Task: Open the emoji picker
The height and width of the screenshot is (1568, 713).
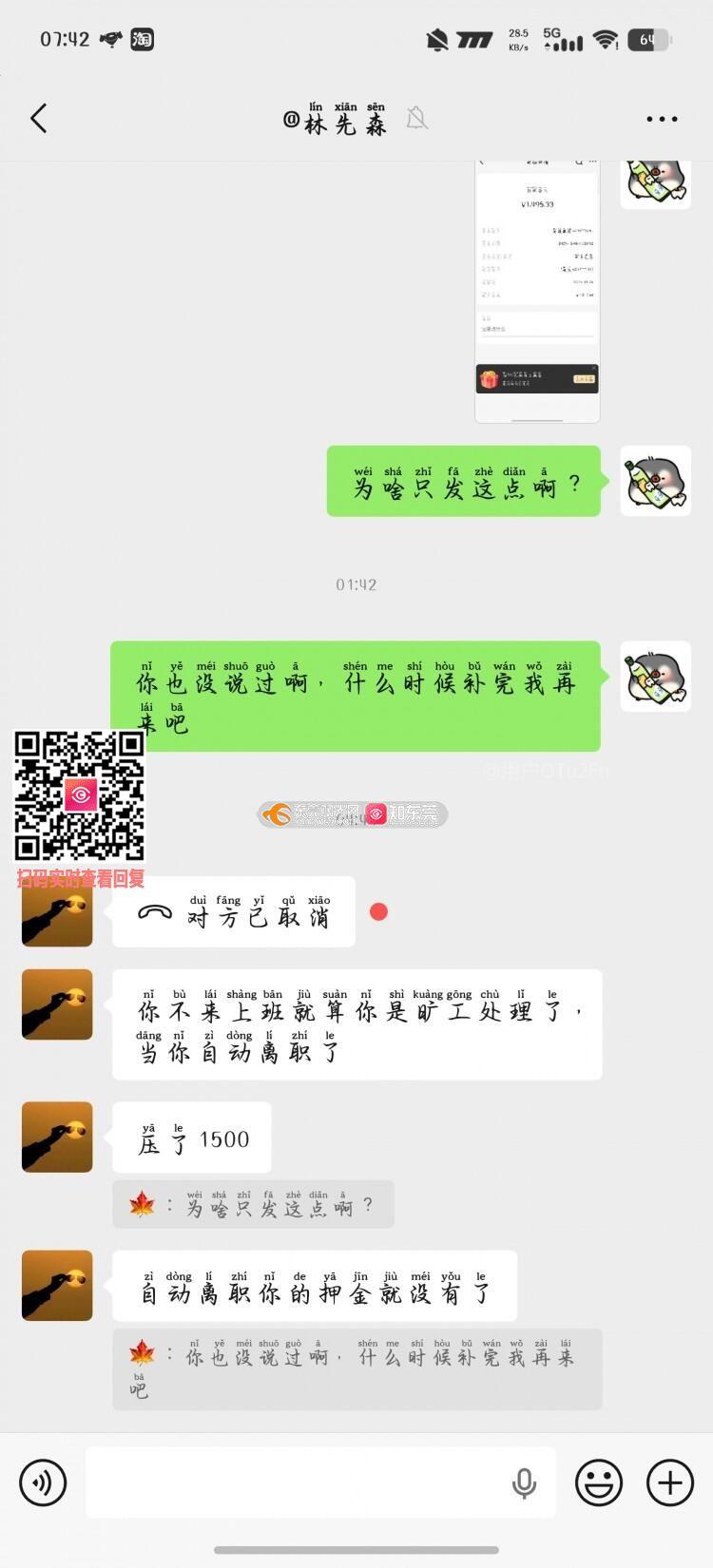Action: (x=599, y=1482)
